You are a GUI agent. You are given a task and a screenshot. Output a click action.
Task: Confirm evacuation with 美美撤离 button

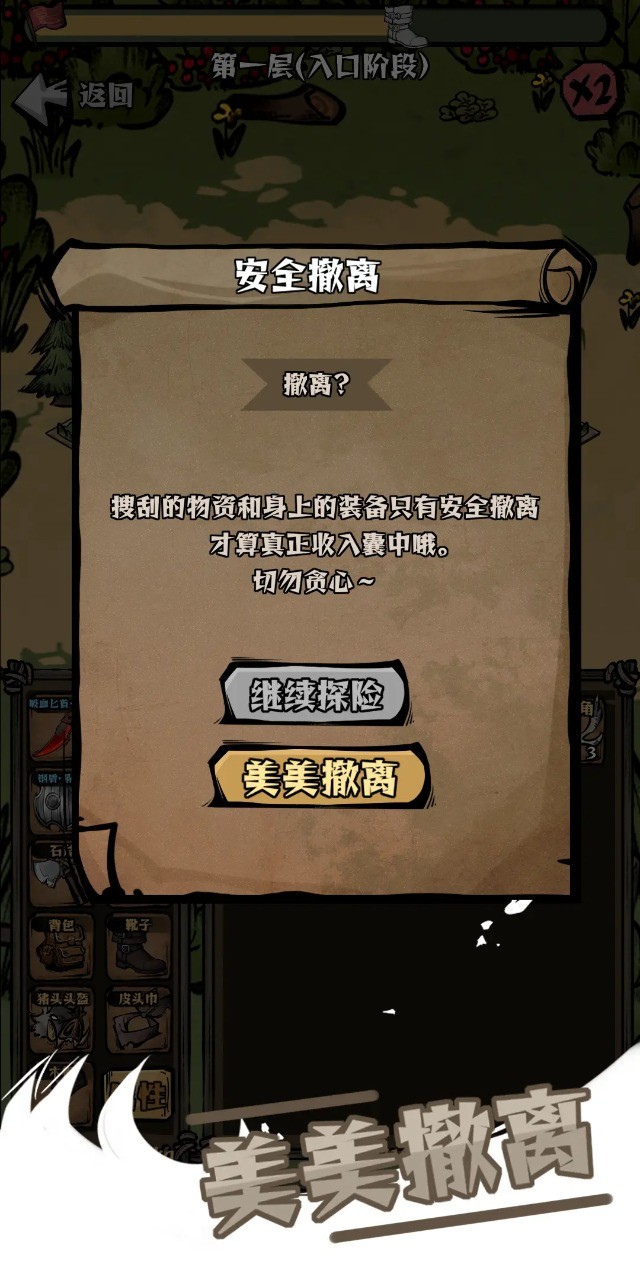[x=319, y=776]
